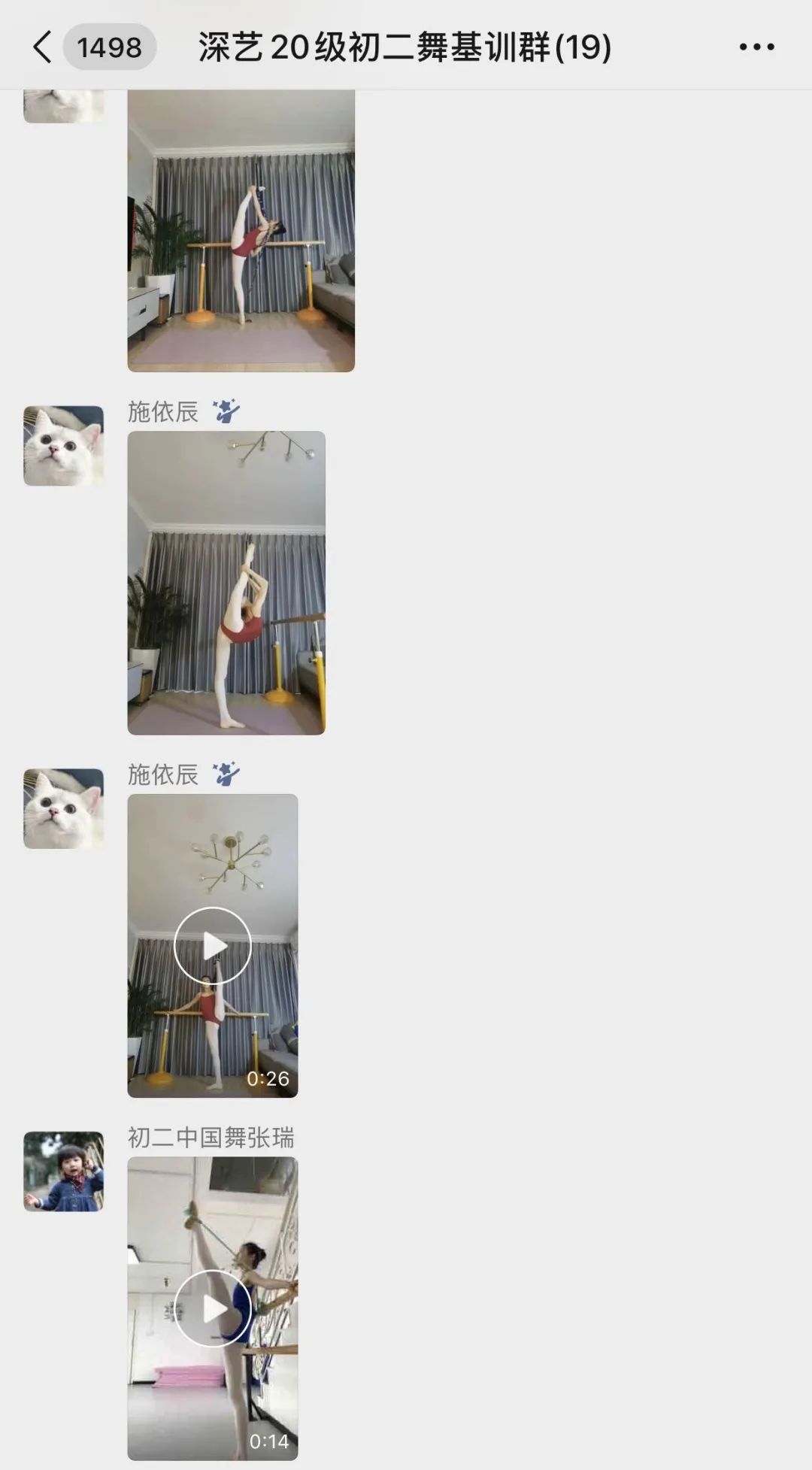The height and width of the screenshot is (1470, 812).
Task: Open 初二中国舞张瑞's profile avatar
Action: click(x=63, y=1171)
